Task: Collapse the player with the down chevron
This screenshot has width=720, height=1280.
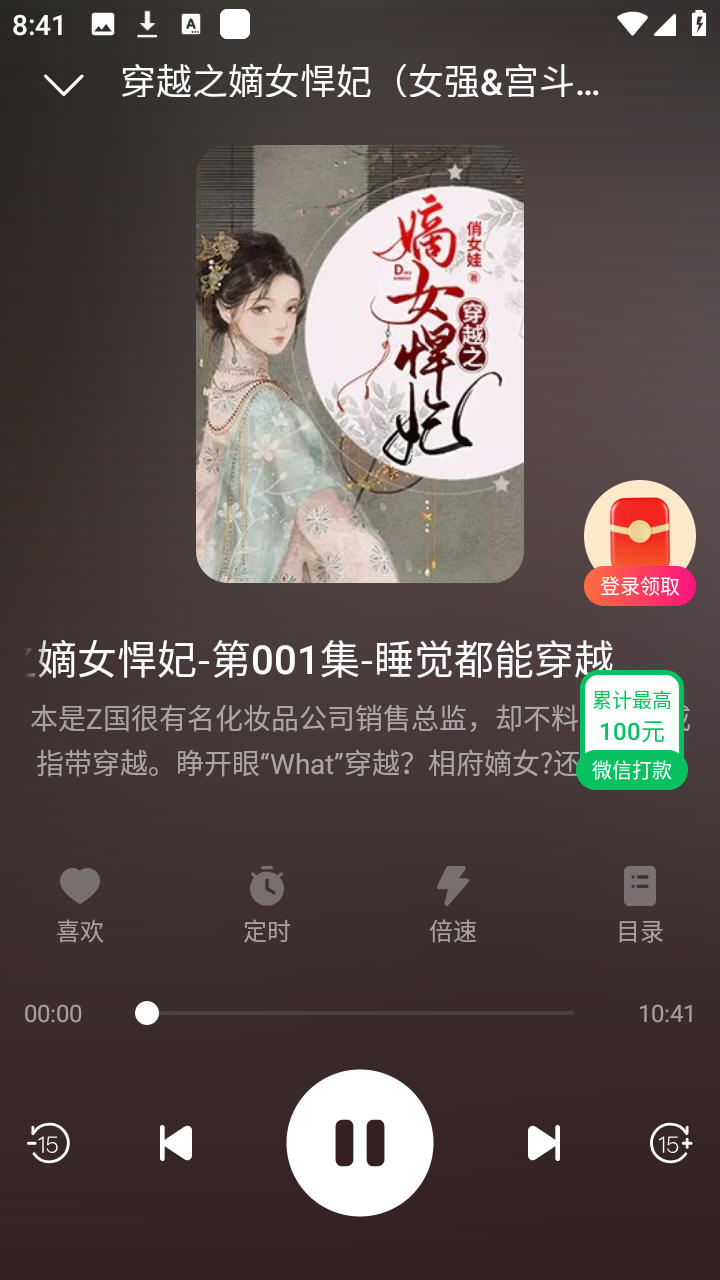Action: pos(64,85)
